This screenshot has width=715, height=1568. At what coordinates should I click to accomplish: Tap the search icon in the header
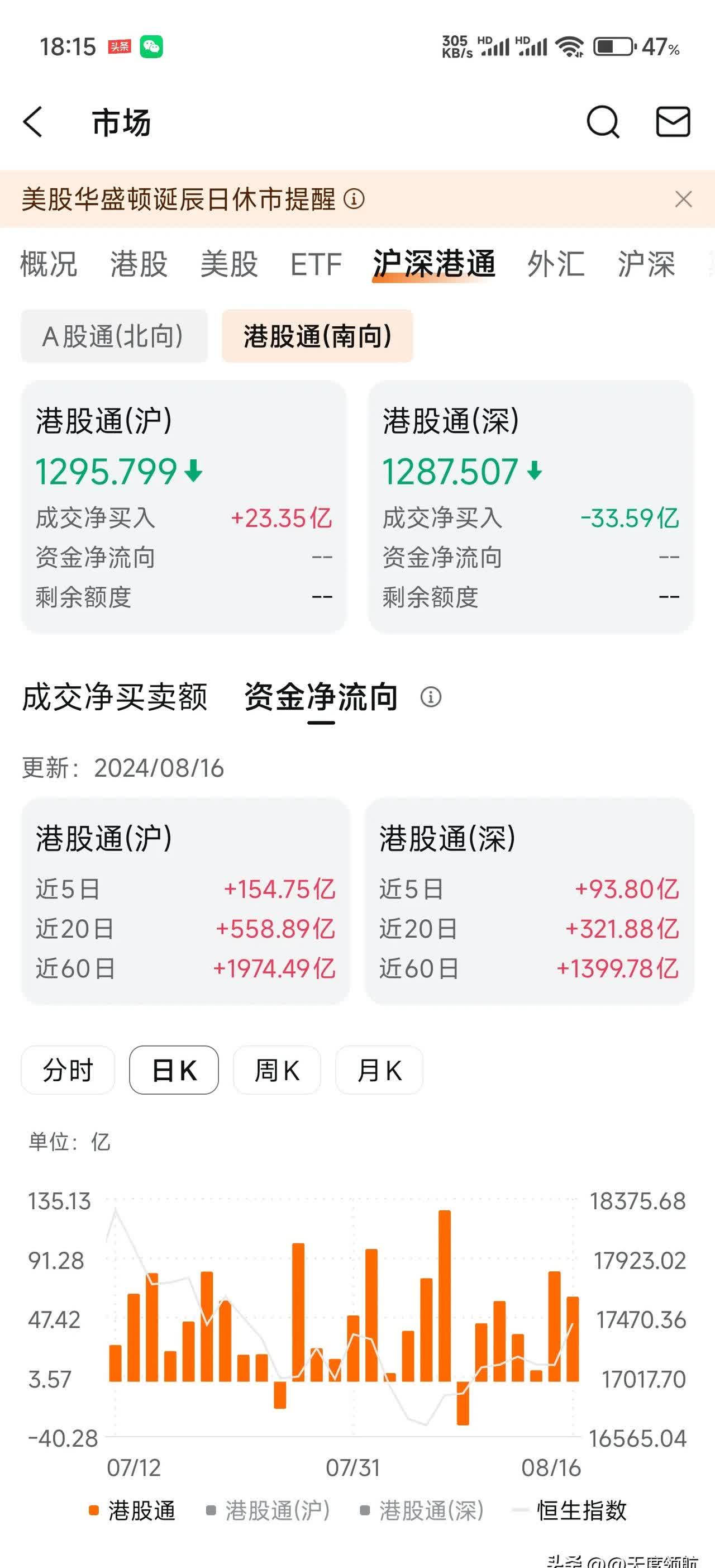[x=602, y=122]
